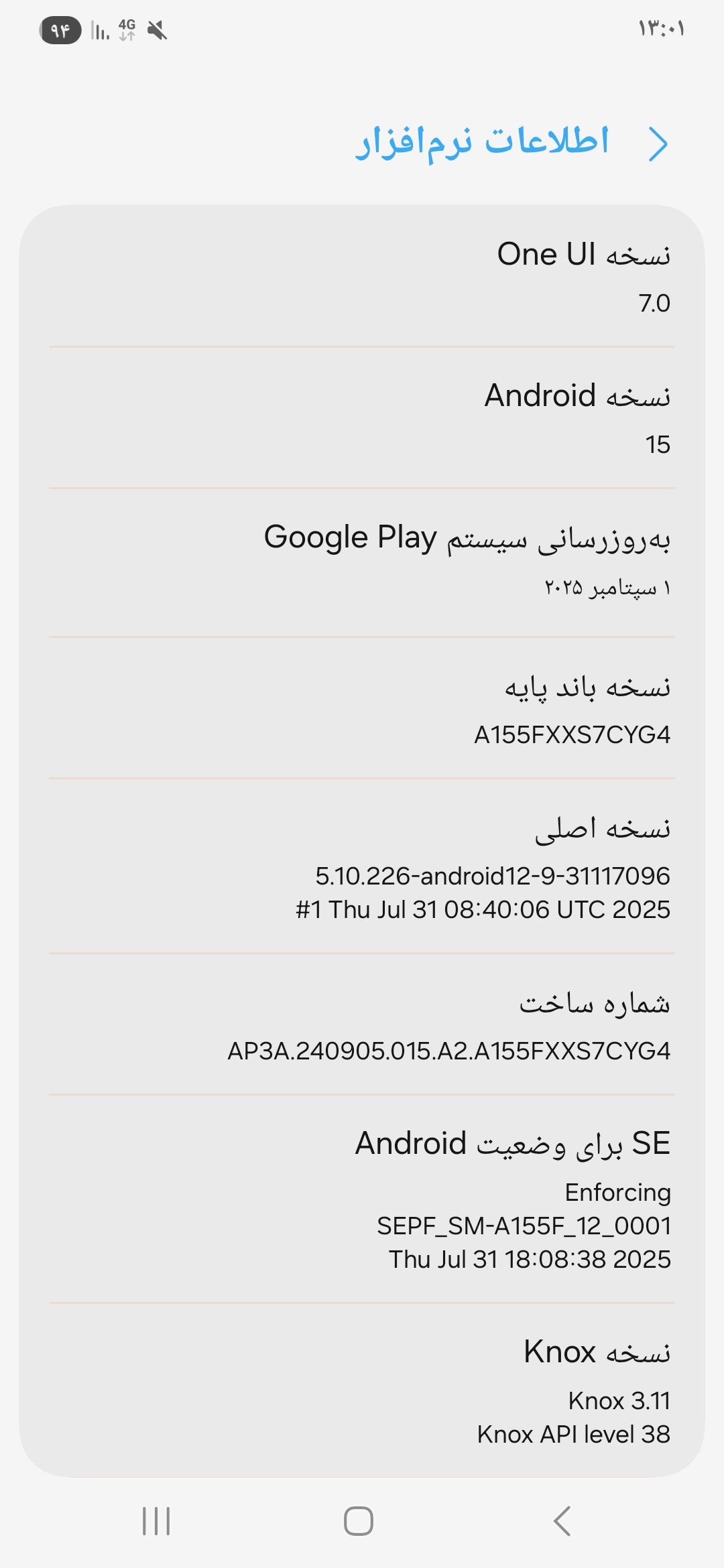The image size is (724, 1568).
Task: Go back from the اطلاعات نرم‌افزار page
Action: [x=658, y=144]
